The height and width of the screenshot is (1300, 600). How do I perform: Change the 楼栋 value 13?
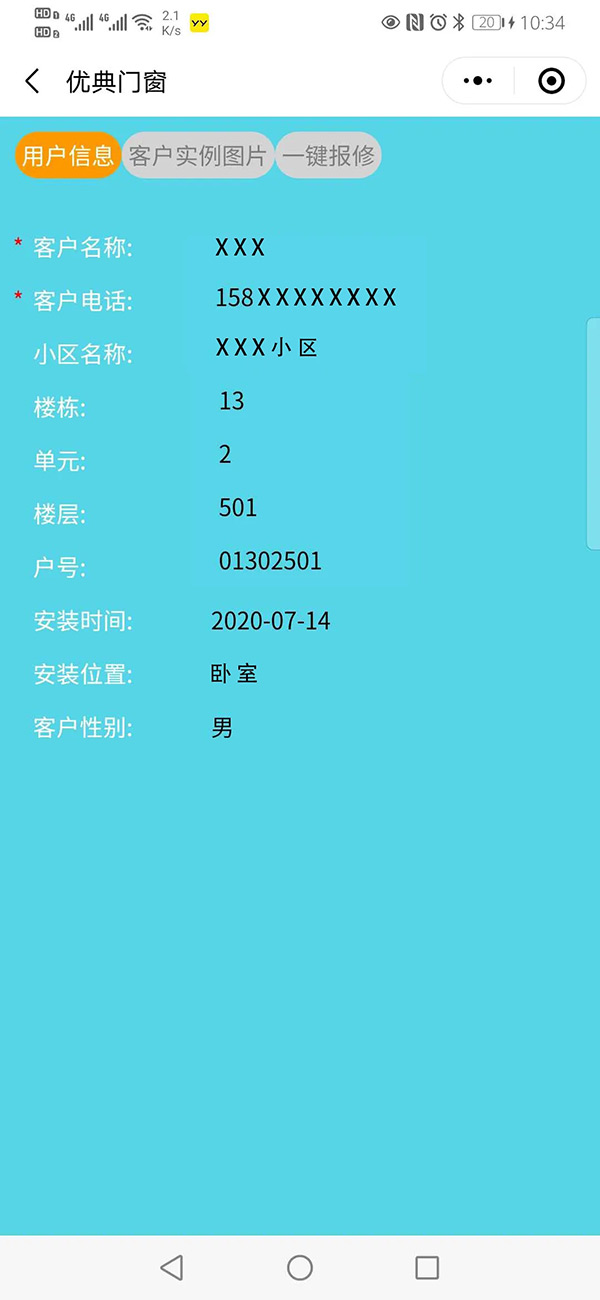[300, 401]
